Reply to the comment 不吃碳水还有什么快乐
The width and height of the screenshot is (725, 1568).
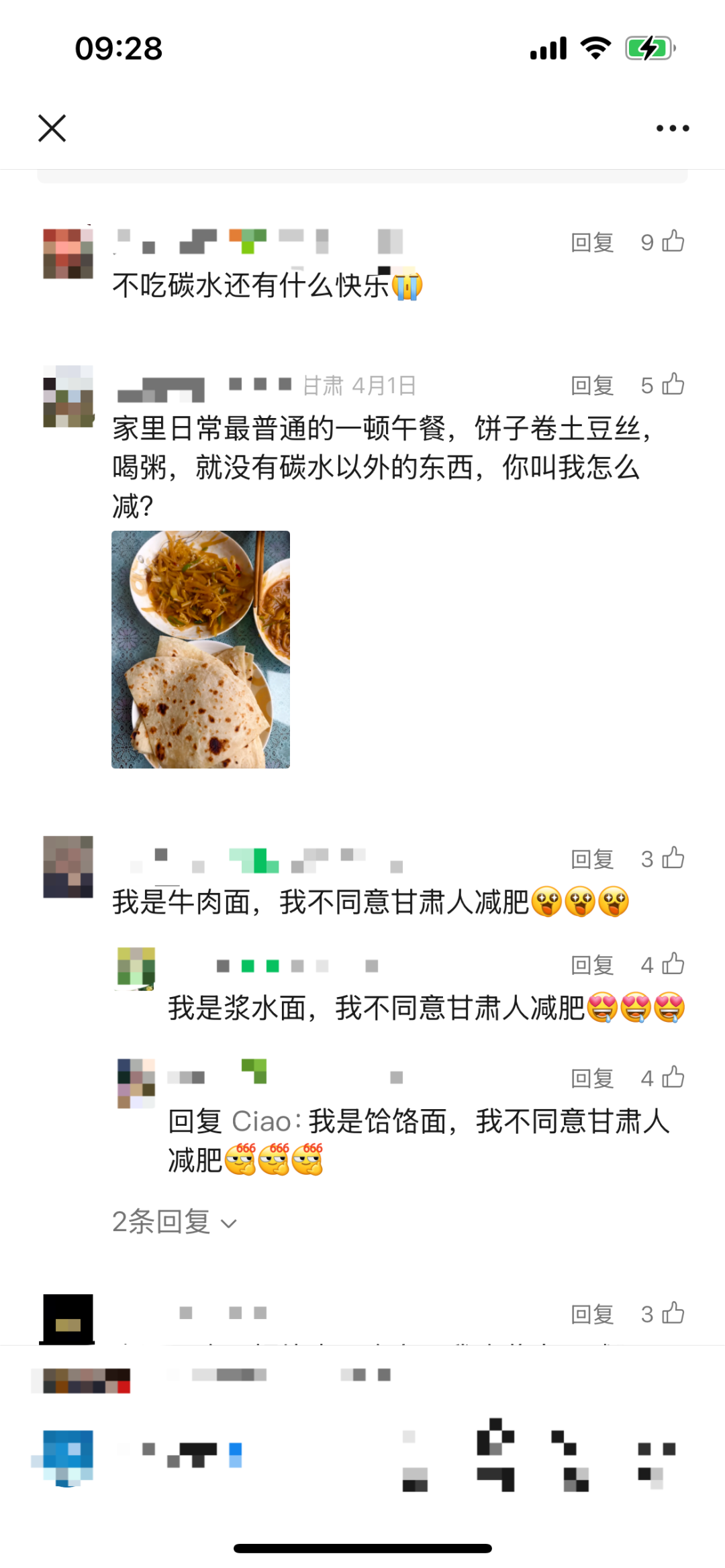pyautogui.click(x=592, y=242)
